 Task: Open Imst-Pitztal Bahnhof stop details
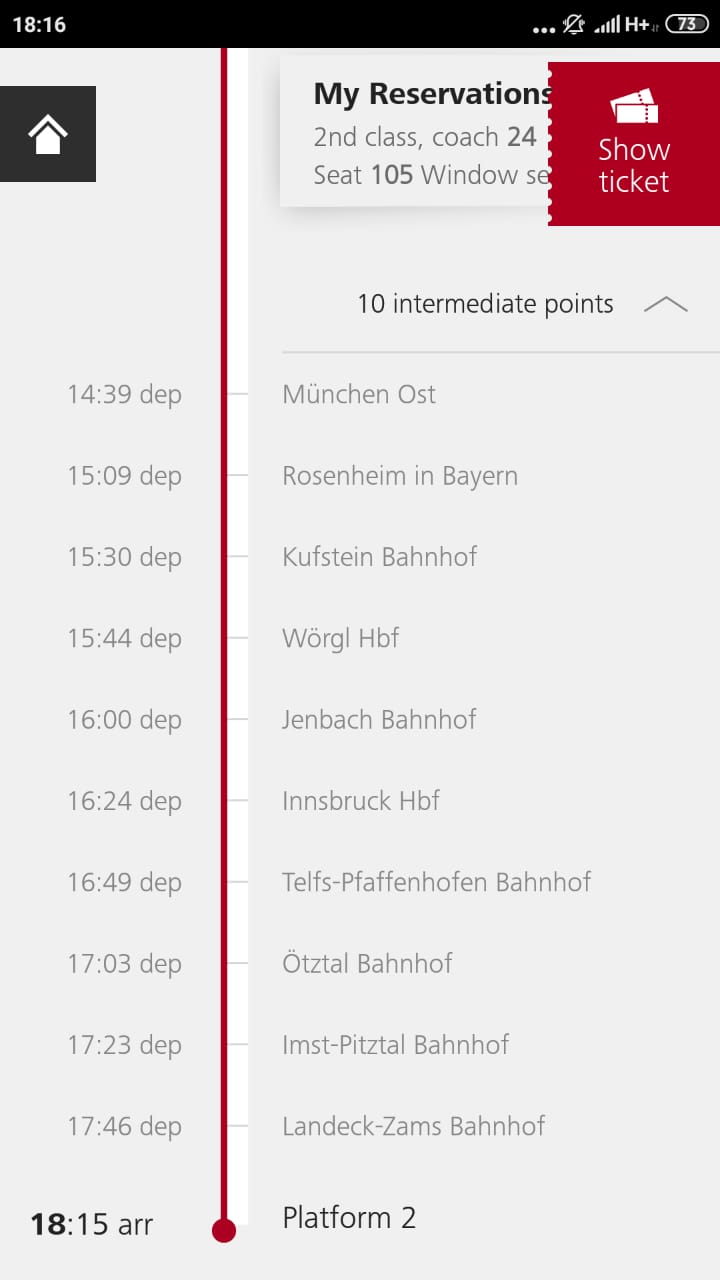[396, 1045]
